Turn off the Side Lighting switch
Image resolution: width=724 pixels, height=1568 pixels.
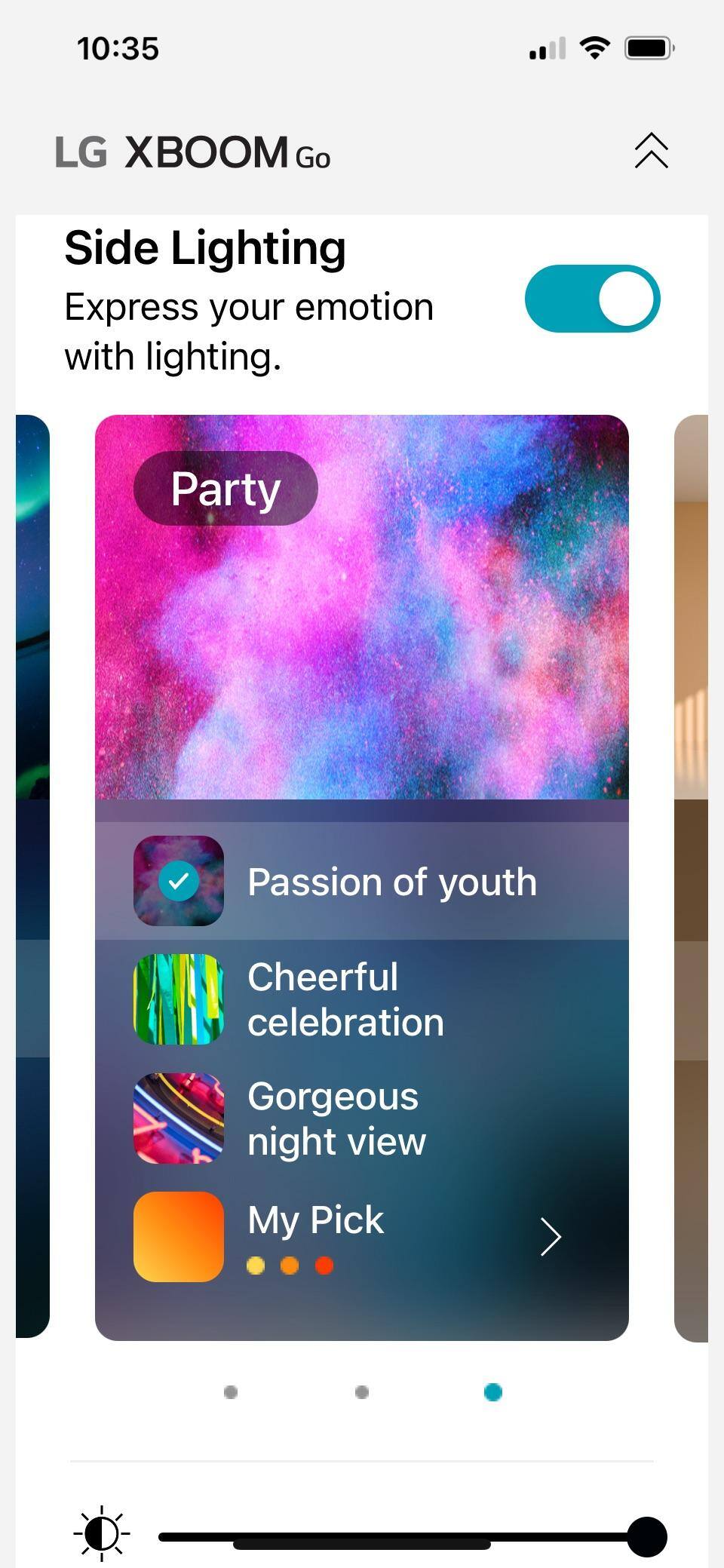(x=592, y=299)
